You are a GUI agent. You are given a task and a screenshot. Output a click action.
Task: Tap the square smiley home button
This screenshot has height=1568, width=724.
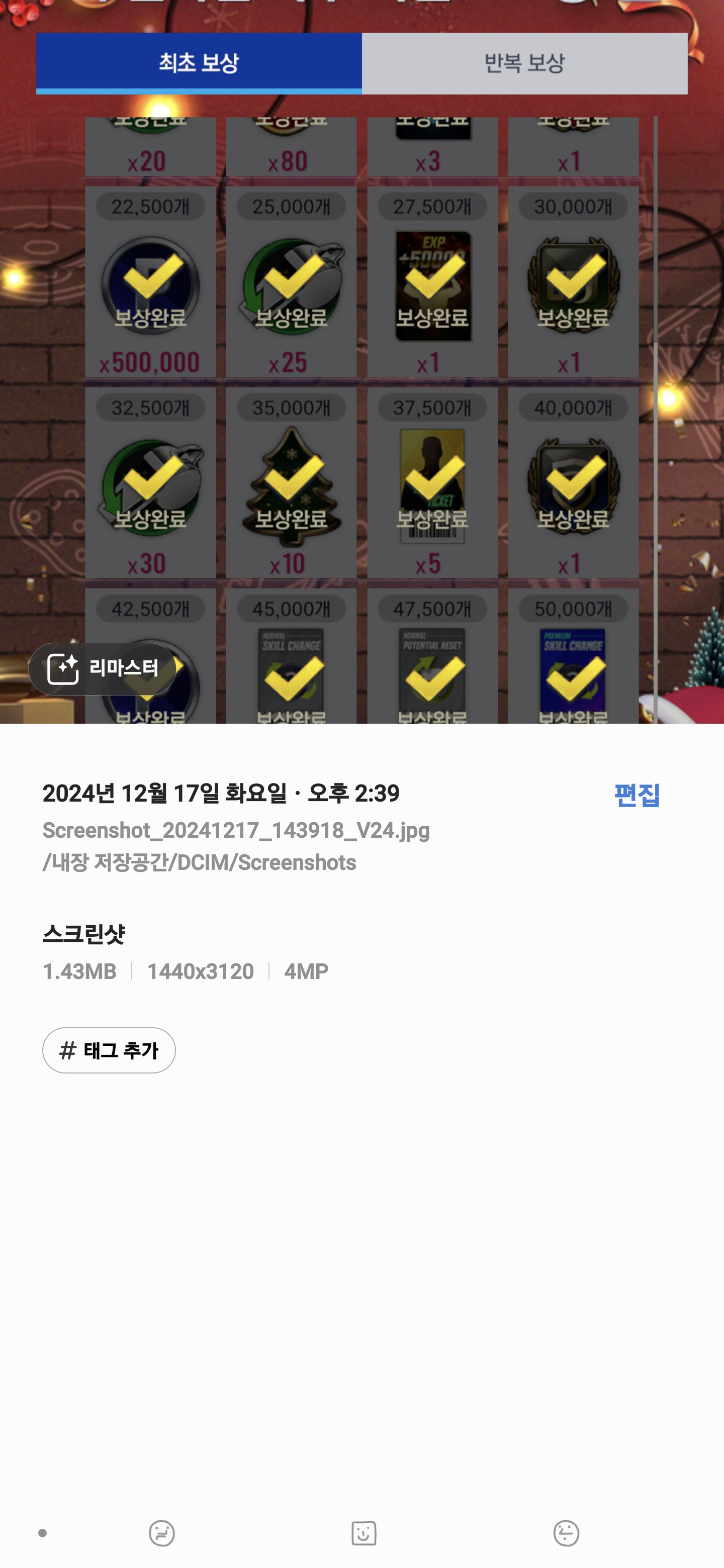(364, 1533)
